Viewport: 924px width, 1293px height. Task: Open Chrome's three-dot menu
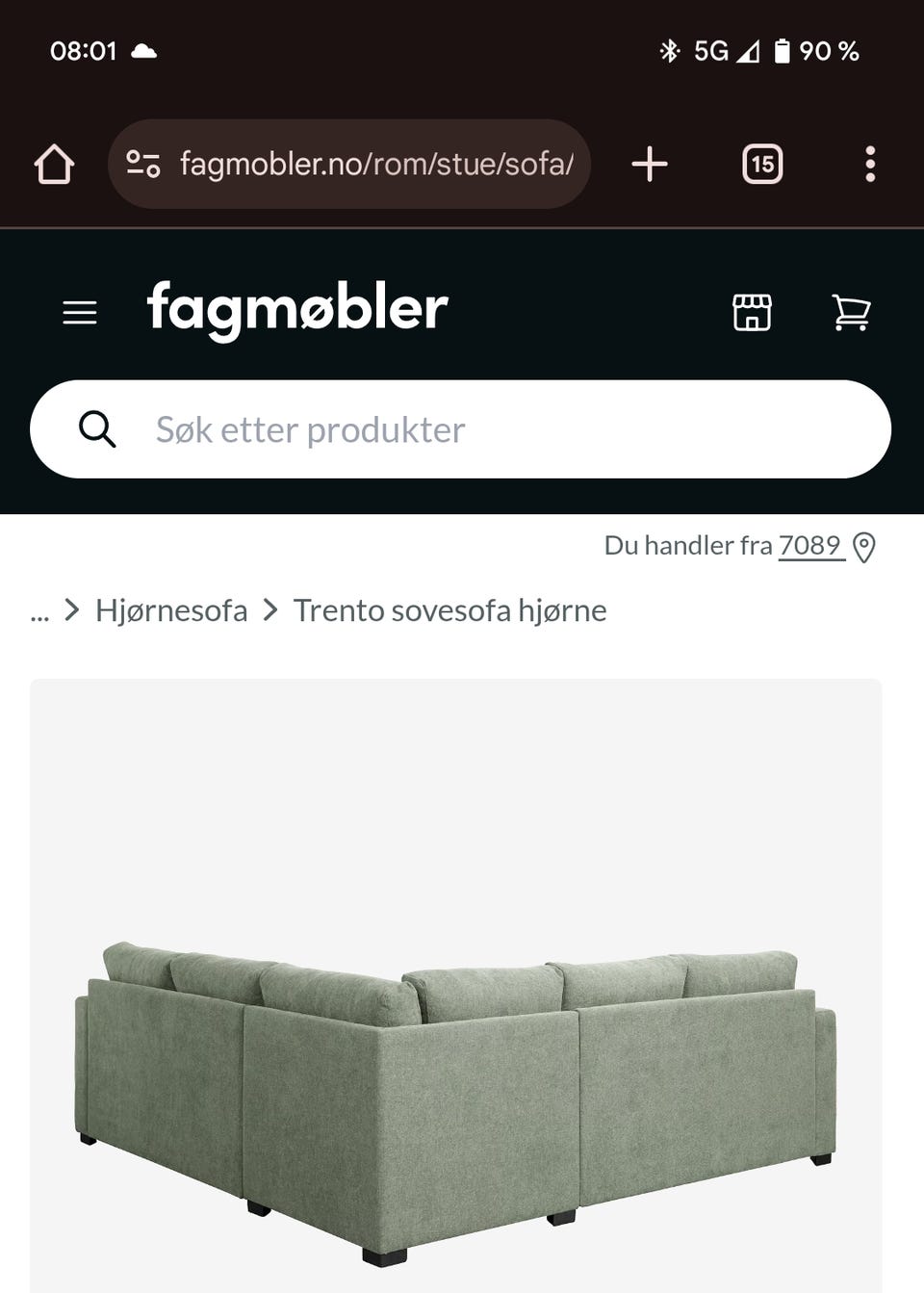(869, 163)
